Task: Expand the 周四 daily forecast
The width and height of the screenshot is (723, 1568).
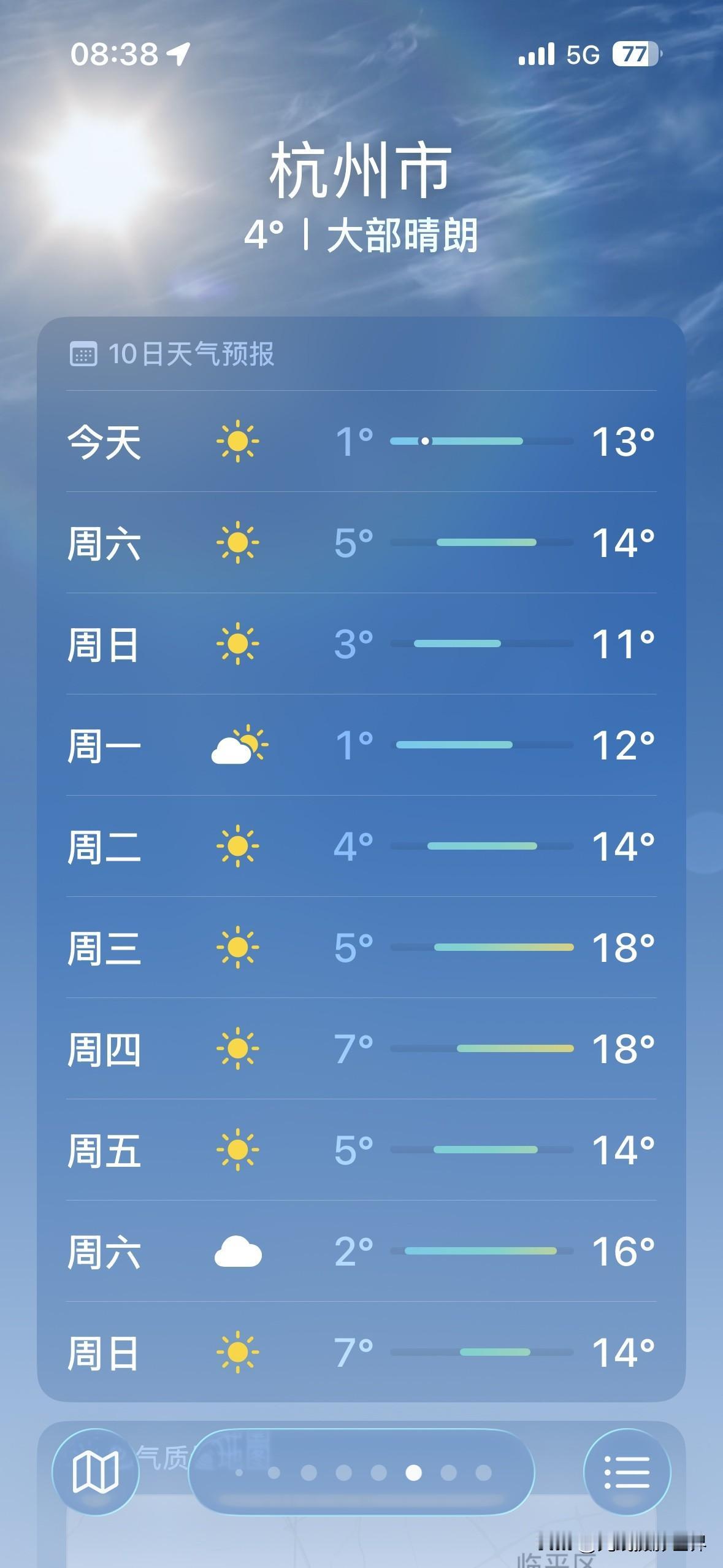Action: (362, 1049)
